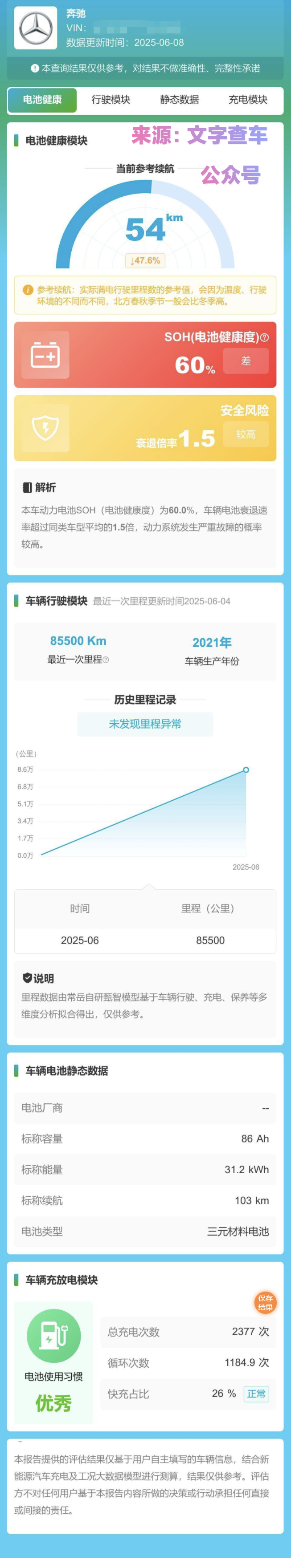Switch to the 电池健康 tab
Viewport: 291px width, 1568px height.
tap(42, 100)
